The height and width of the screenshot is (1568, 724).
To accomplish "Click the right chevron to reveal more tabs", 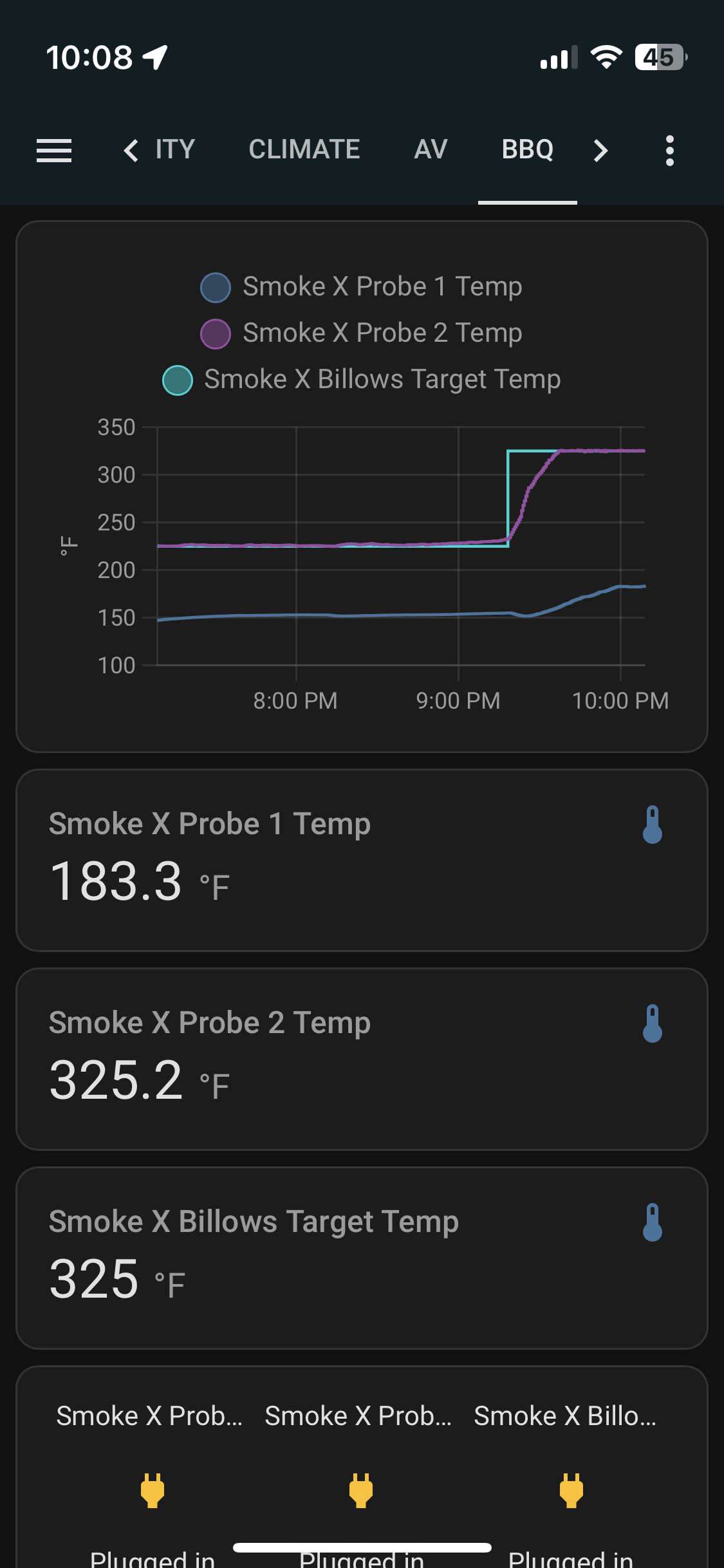I will (x=600, y=150).
